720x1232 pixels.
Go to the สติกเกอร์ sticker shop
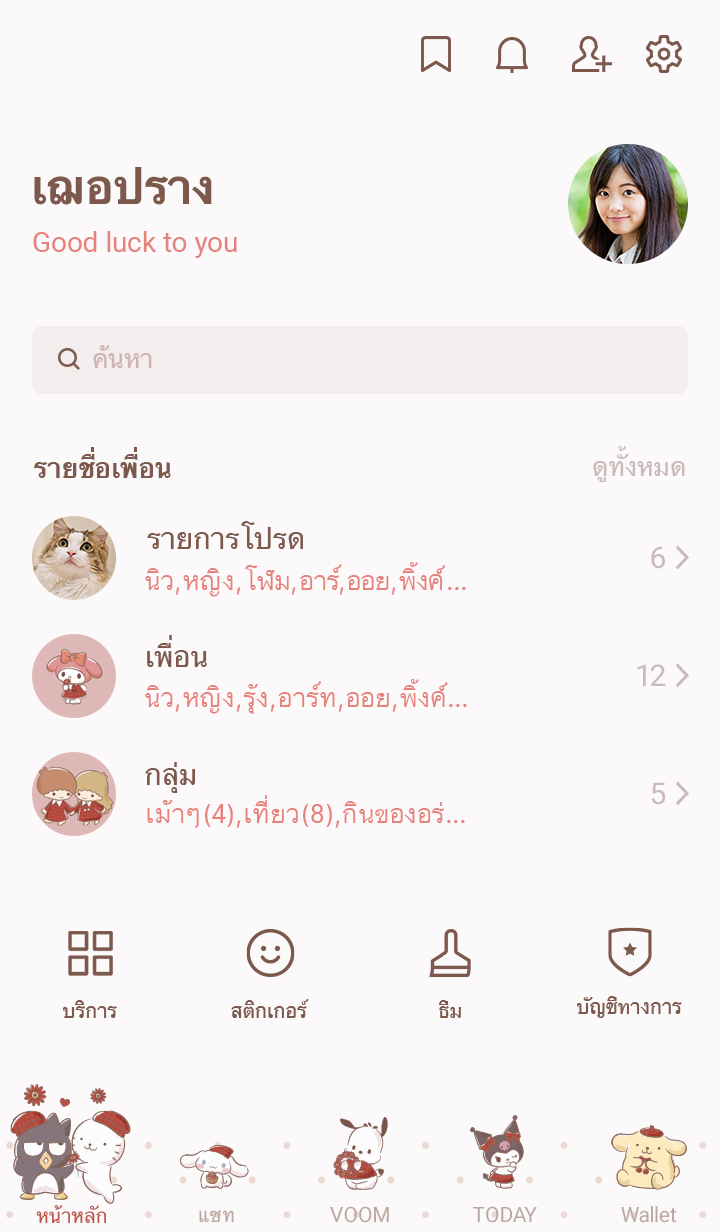pyautogui.click(x=270, y=973)
